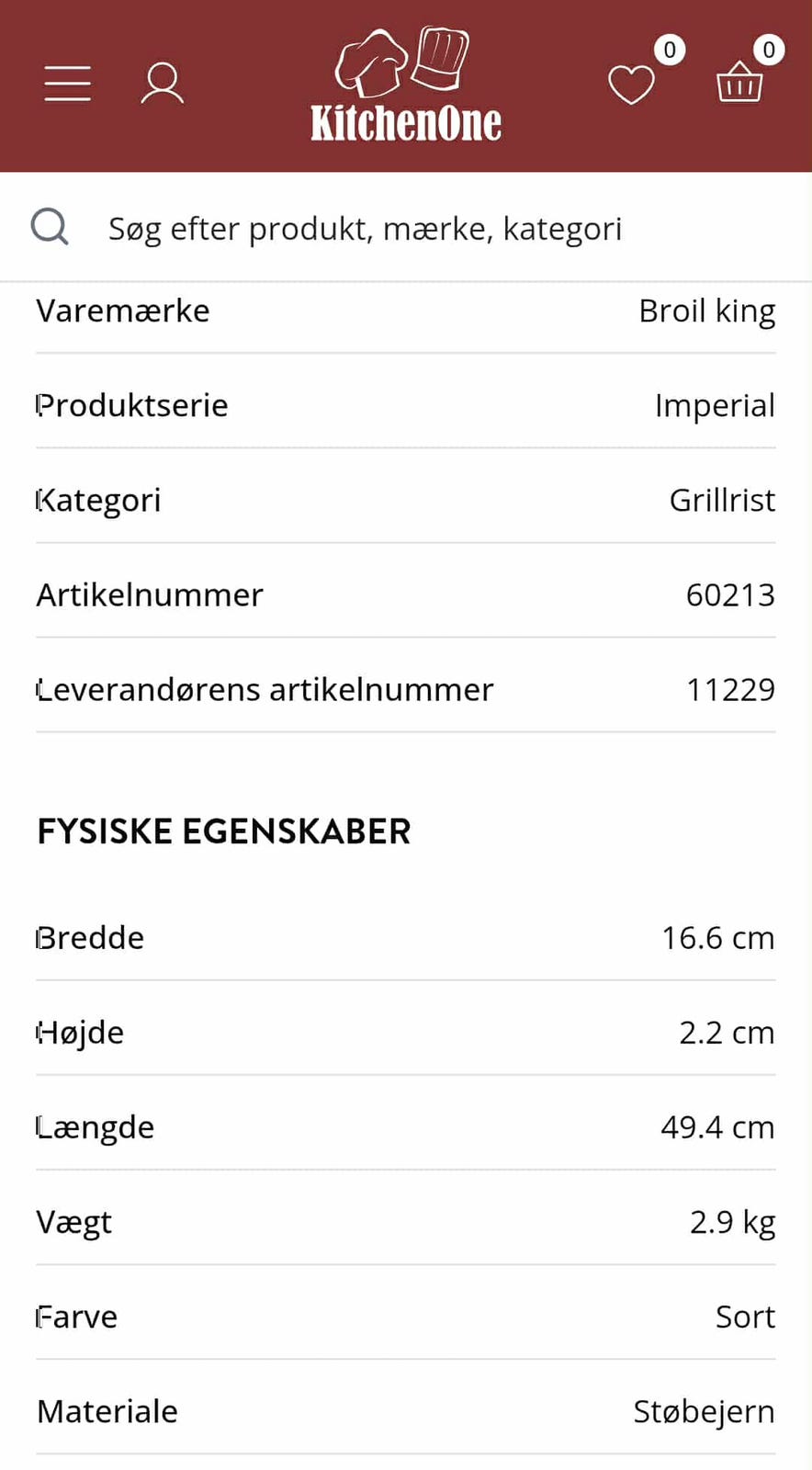The height and width of the screenshot is (1470, 812).
Task: Open the account login icon
Action: (x=161, y=83)
